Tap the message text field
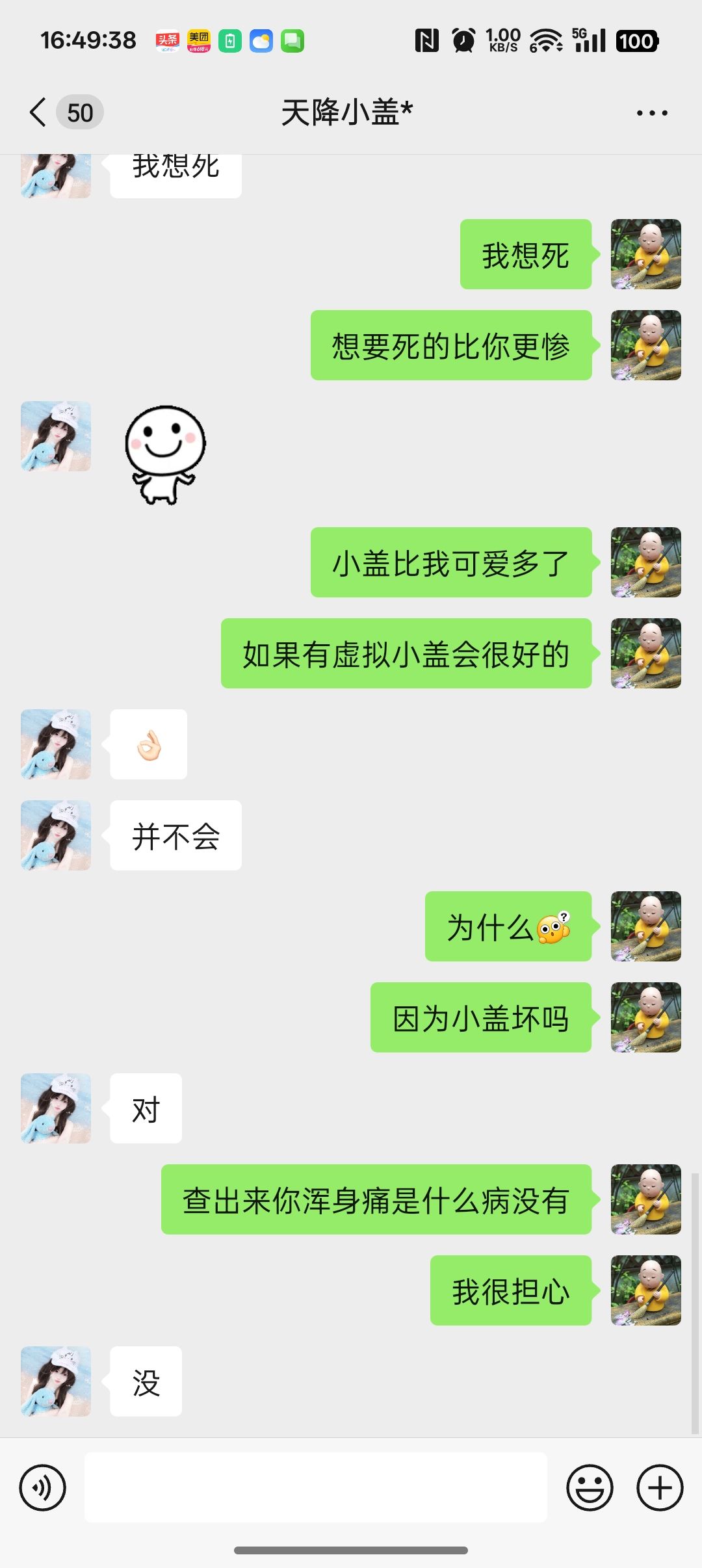The height and width of the screenshot is (1568, 702). point(316,1487)
